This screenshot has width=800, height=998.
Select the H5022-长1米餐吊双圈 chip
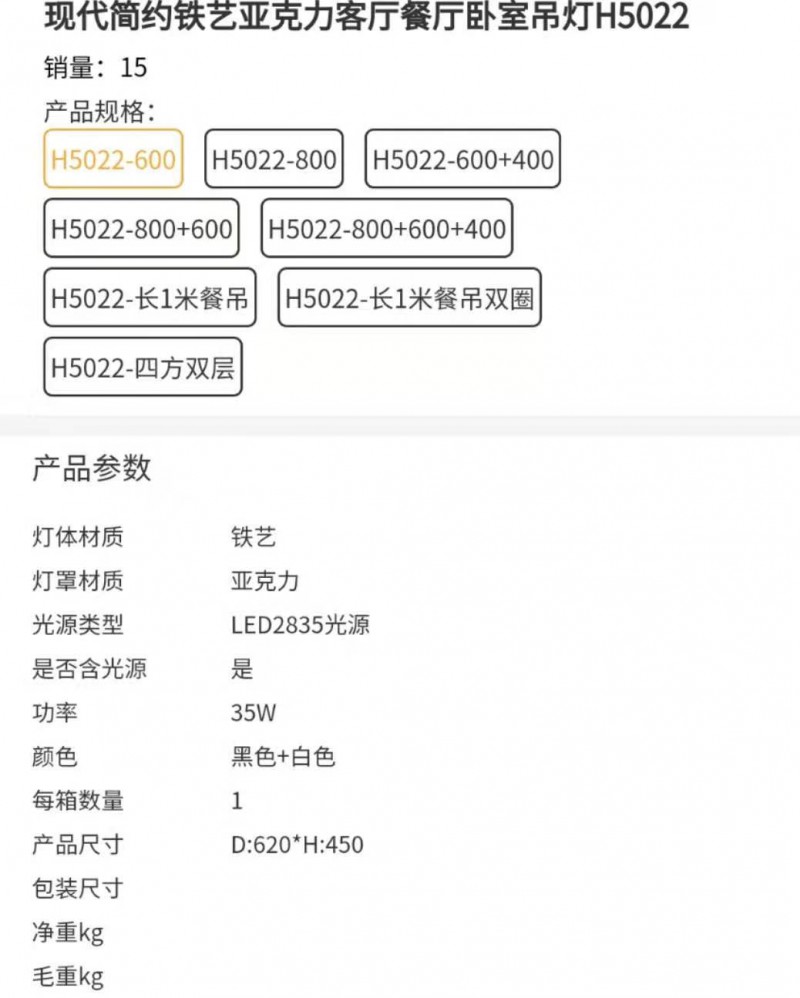[409, 298]
